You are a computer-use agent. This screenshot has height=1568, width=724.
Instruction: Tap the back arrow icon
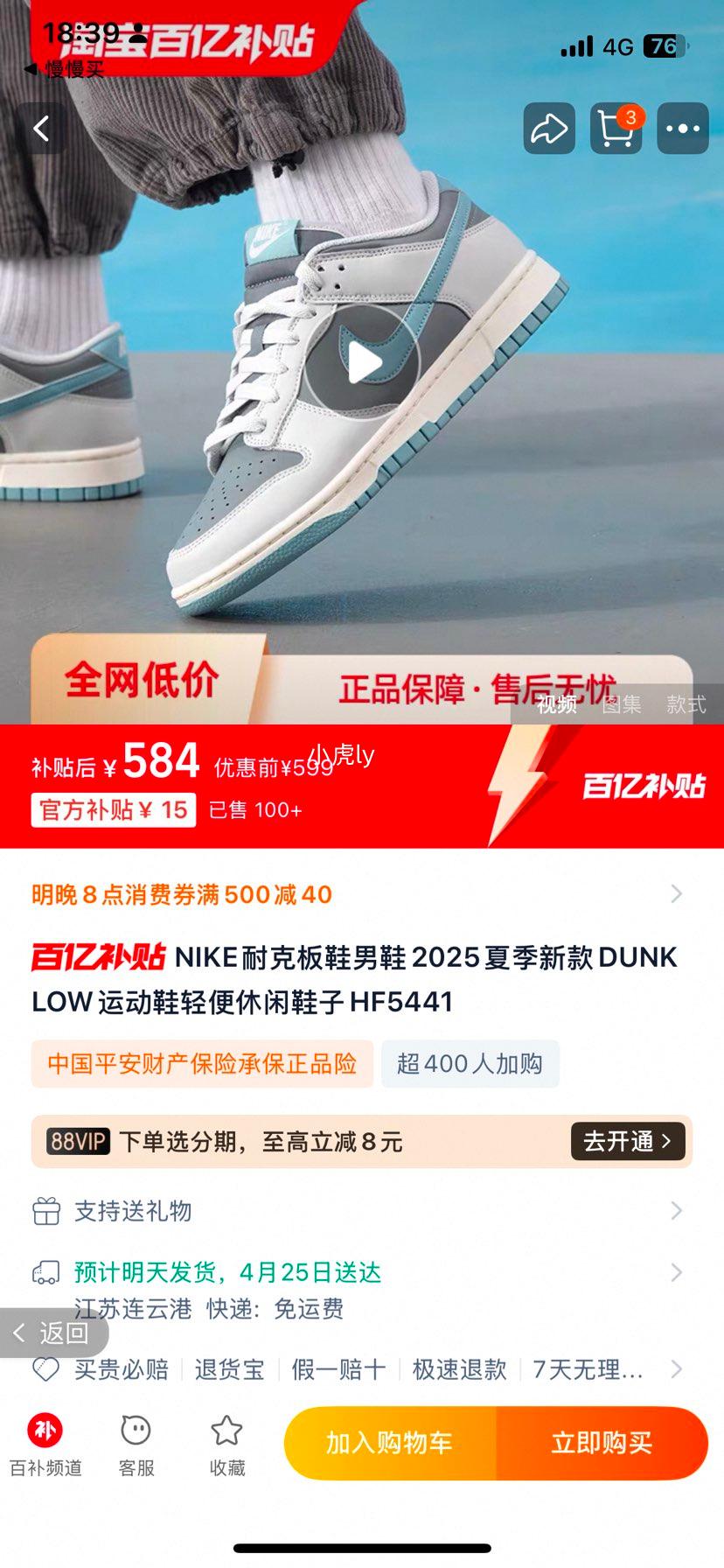click(x=41, y=128)
